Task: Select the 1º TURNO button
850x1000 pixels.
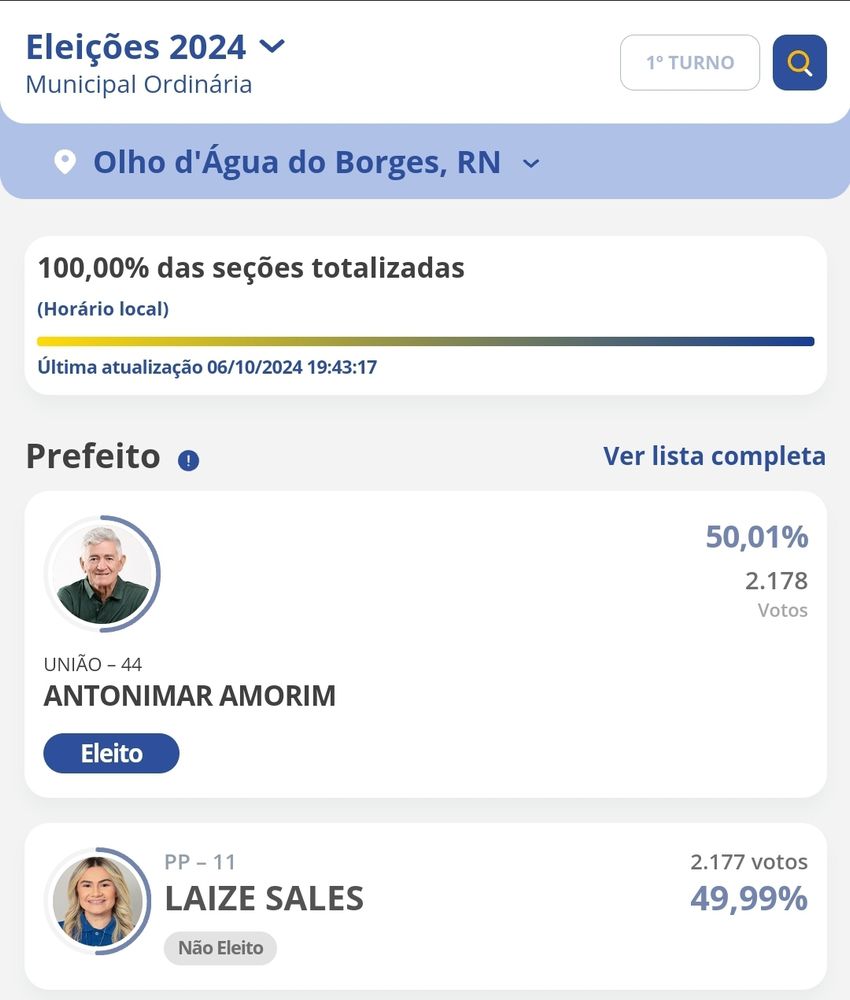Action: coord(690,63)
